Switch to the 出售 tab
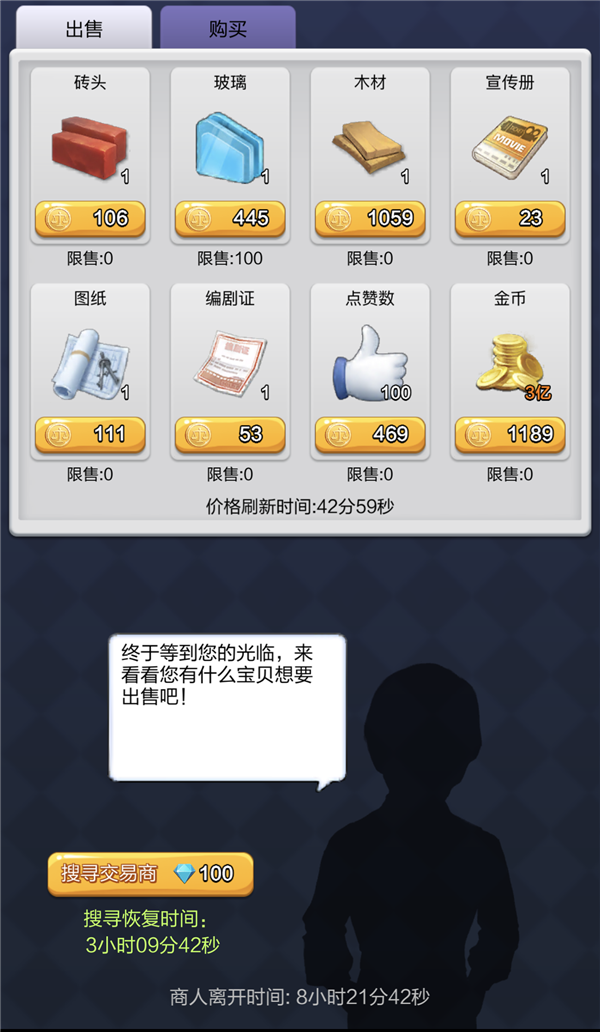The width and height of the screenshot is (600, 1032). [x=85, y=28]
